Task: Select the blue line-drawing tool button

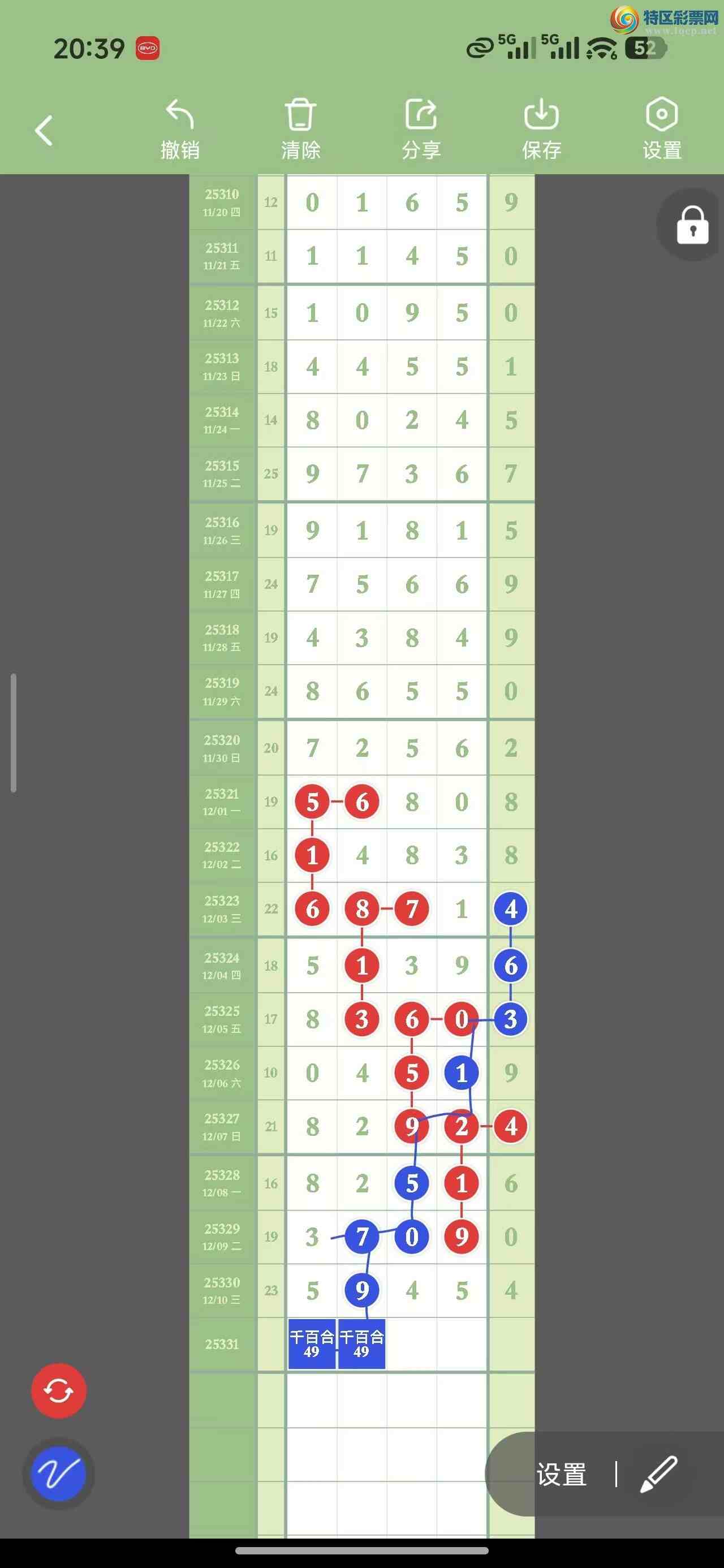Action: [58, 1474]
